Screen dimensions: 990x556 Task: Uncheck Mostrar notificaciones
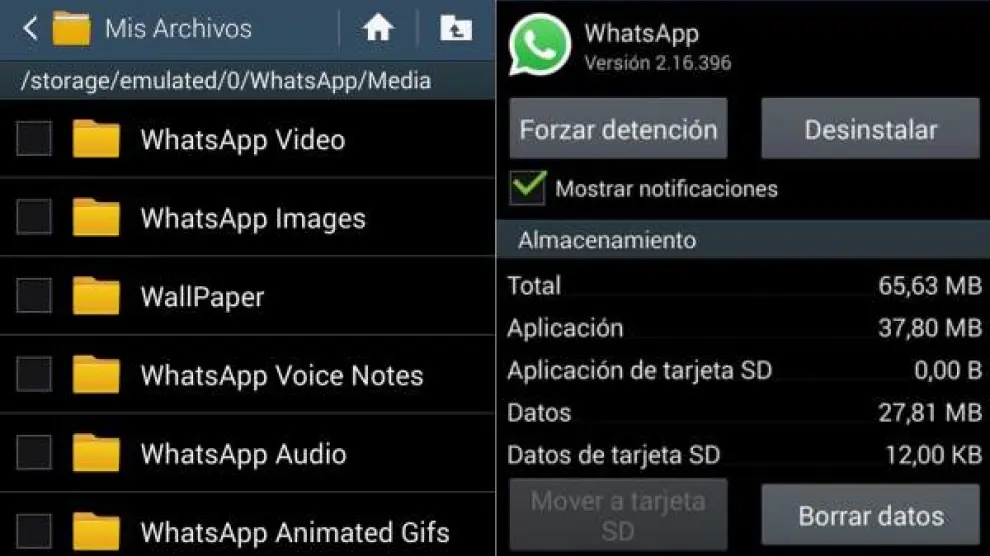click(528, 188)
